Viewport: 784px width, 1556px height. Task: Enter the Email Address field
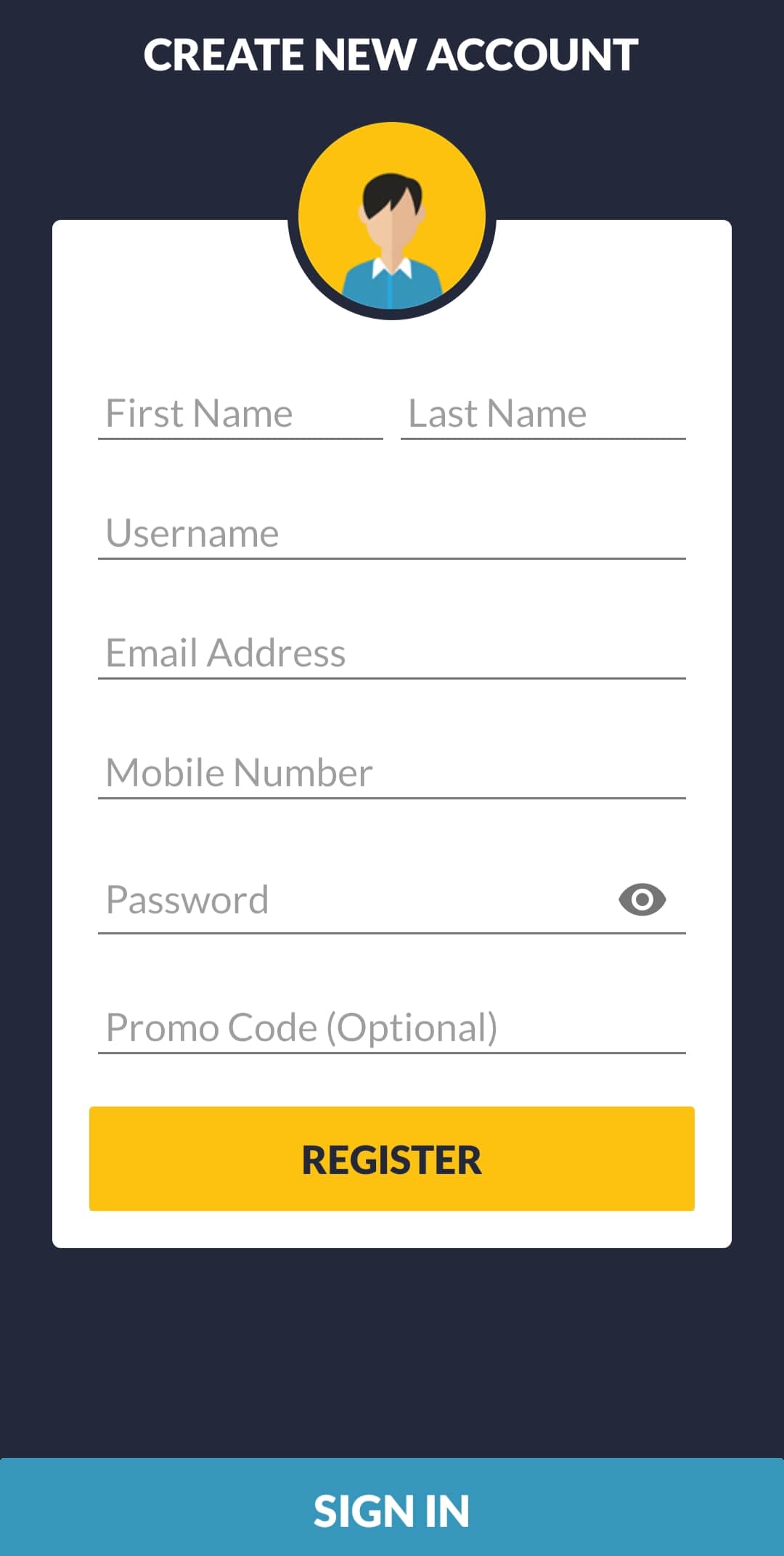(392, 653)
